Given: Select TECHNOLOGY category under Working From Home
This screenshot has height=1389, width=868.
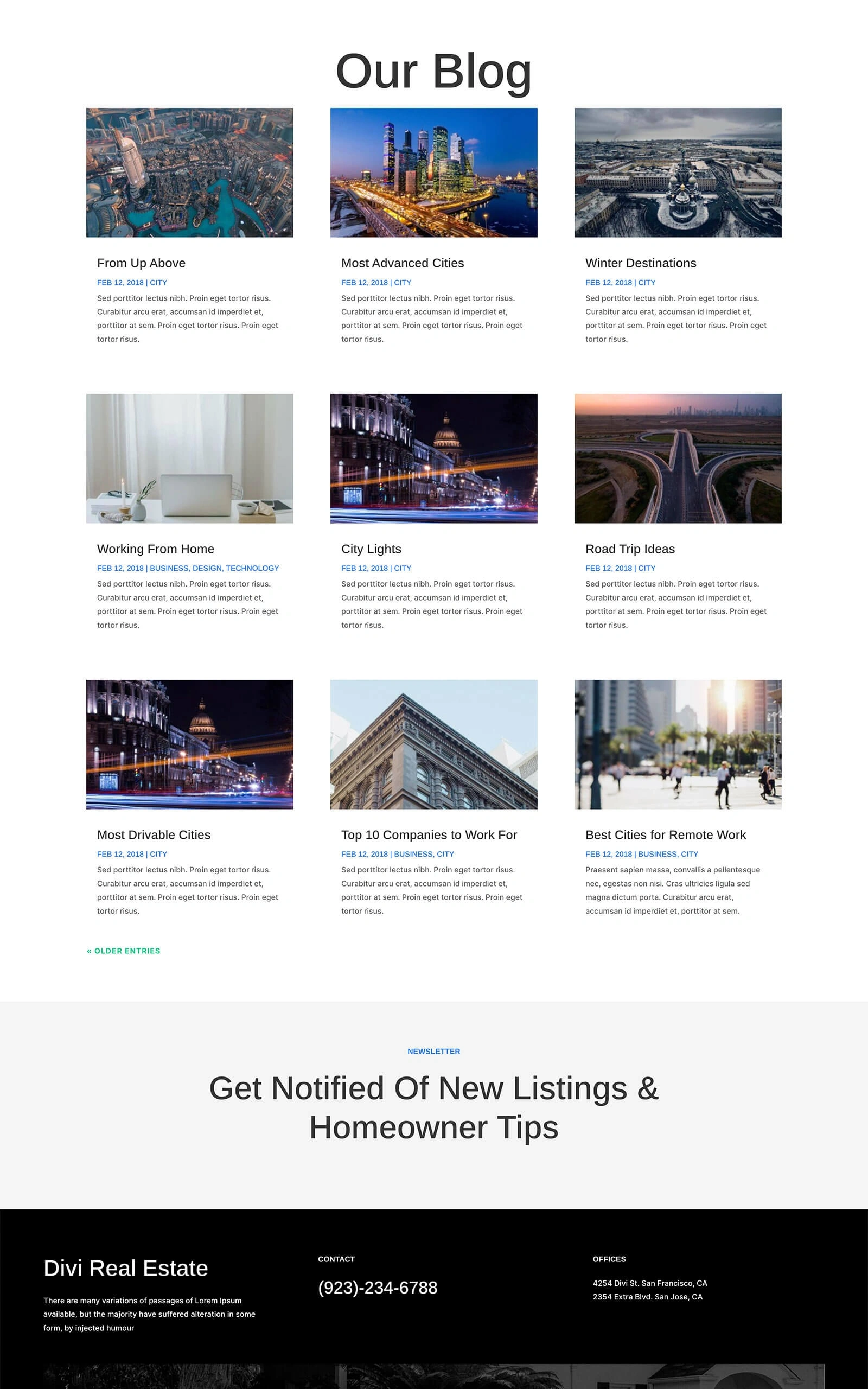Looking at the screenshot, I should click(252, 568).
